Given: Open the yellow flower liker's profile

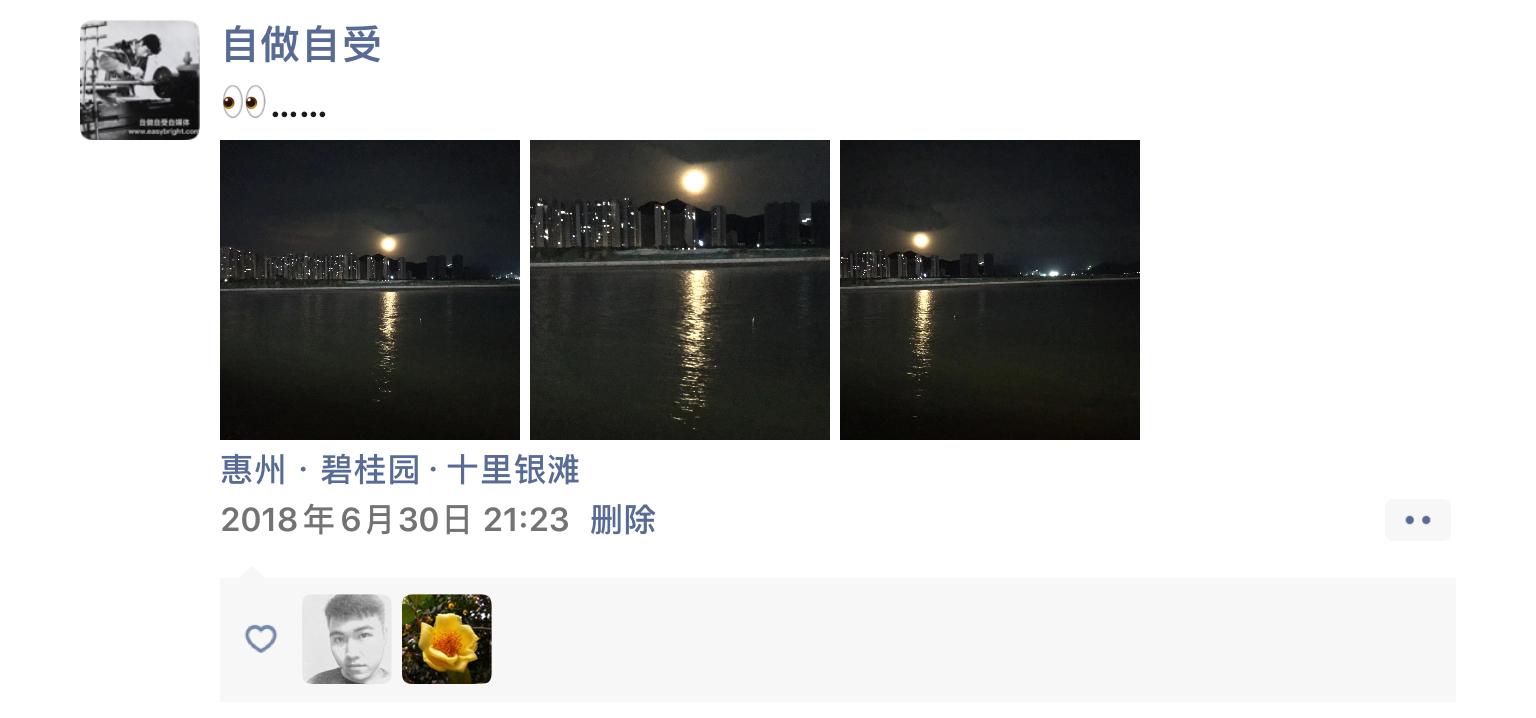Looking at the screenshot, I should 446,639.
